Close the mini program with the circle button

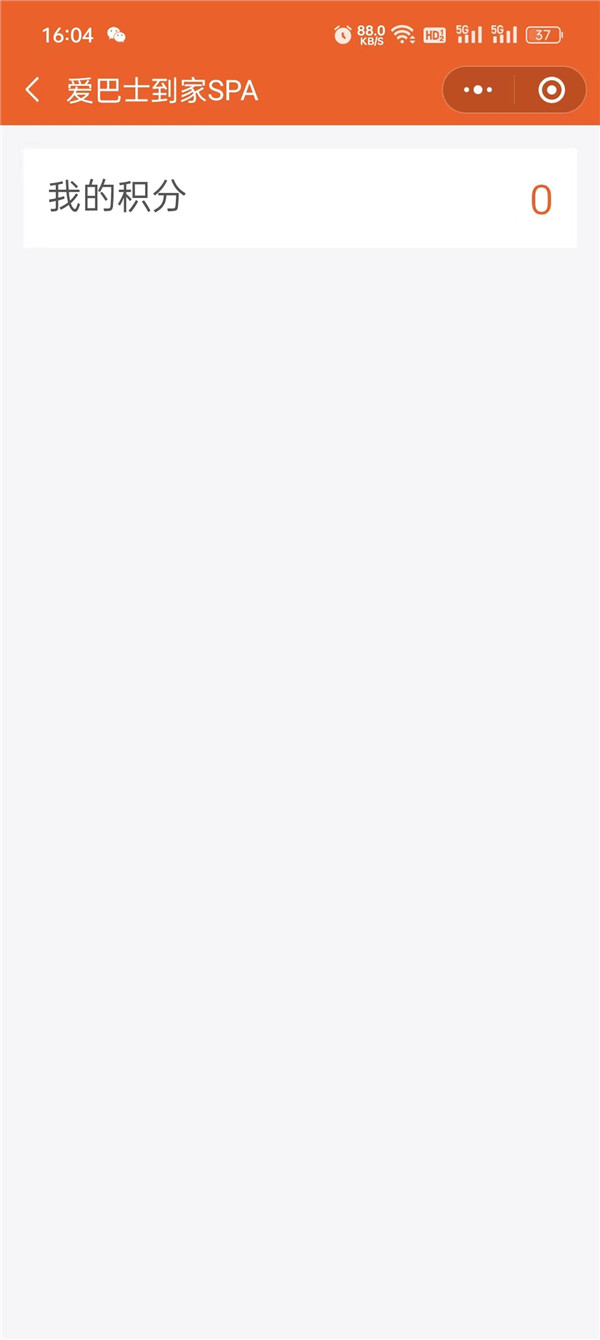tap(551, 91)
